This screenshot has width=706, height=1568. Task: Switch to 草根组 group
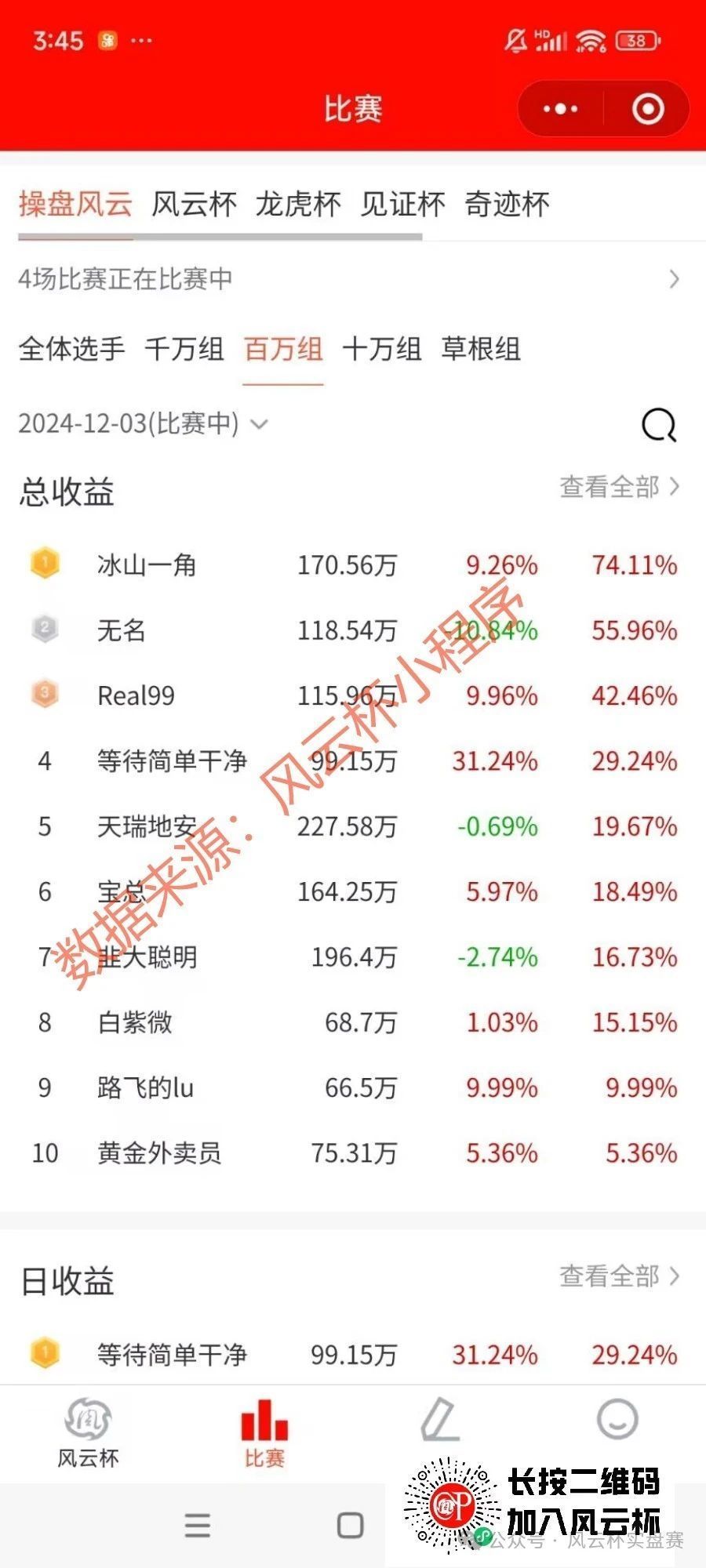(481, 349)
